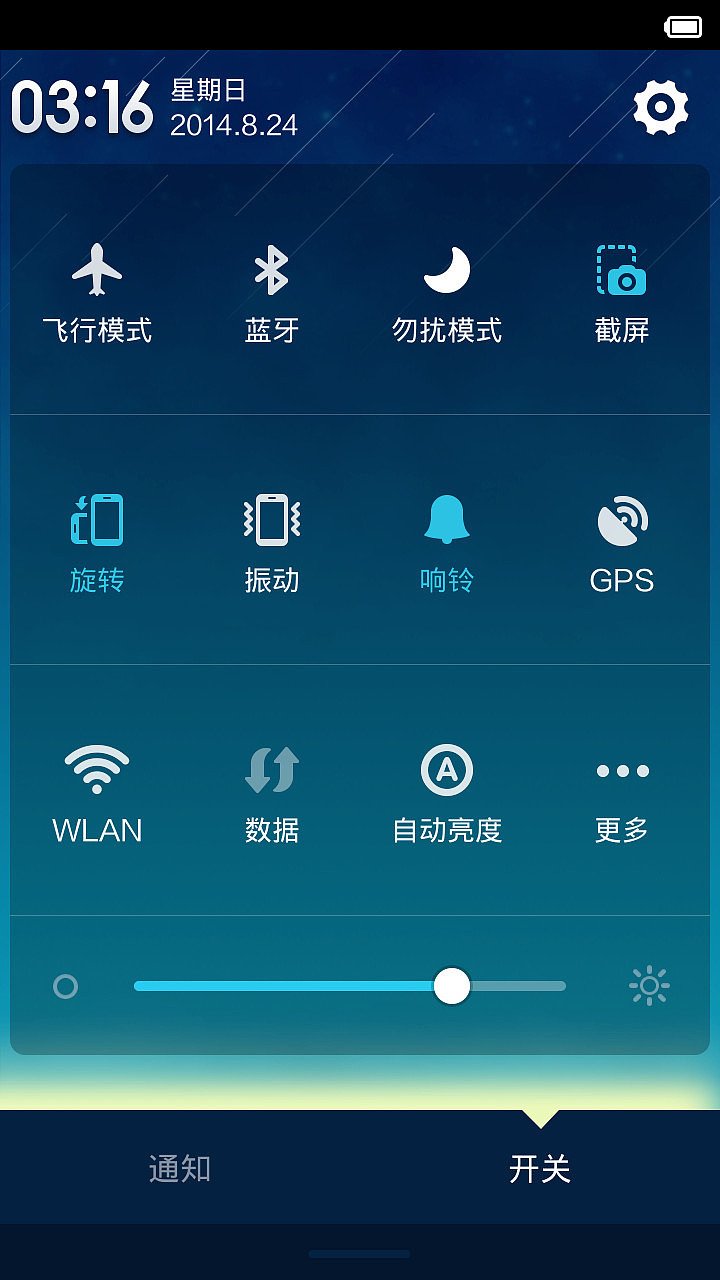Image resolution: width=720 pixels, height=1280 pixels.
Task: Toggle mobile data (数据)
Action: point(271,790)
